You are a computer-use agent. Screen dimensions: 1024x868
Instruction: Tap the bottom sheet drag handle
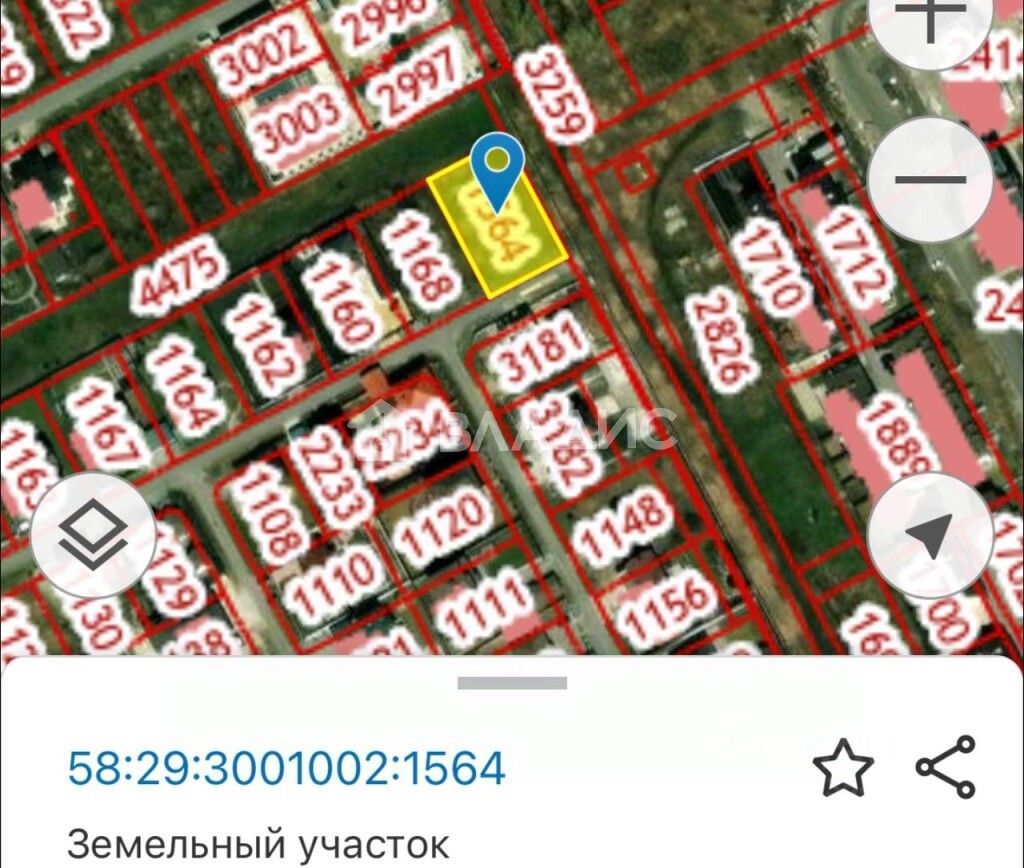512,683
